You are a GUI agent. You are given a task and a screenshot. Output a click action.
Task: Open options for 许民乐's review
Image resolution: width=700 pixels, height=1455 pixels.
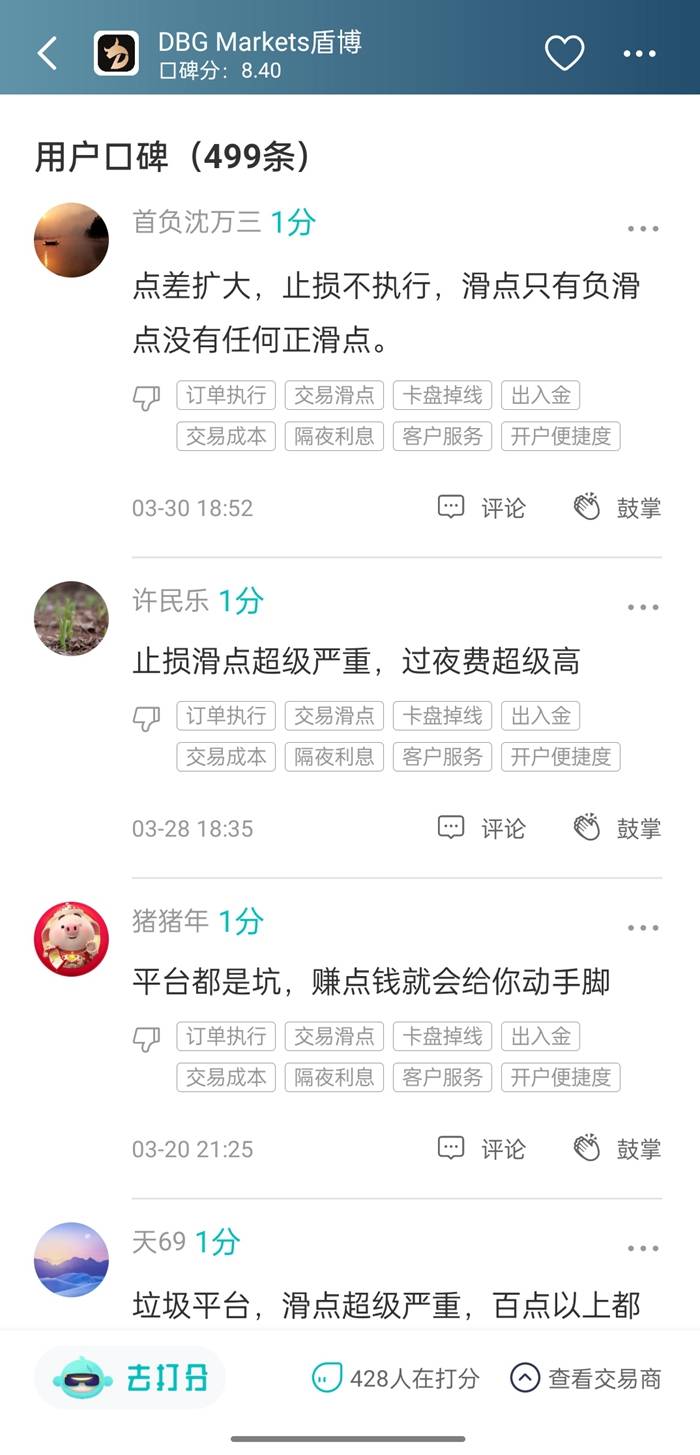point(643,608)
